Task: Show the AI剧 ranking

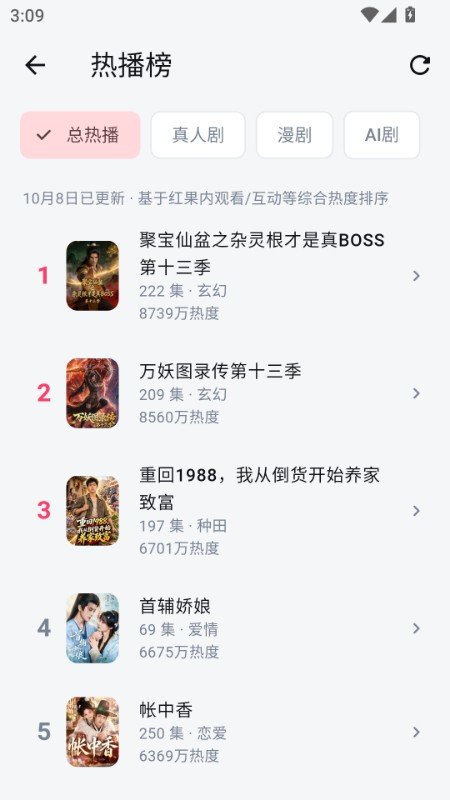Action: [x=382, y=135]
